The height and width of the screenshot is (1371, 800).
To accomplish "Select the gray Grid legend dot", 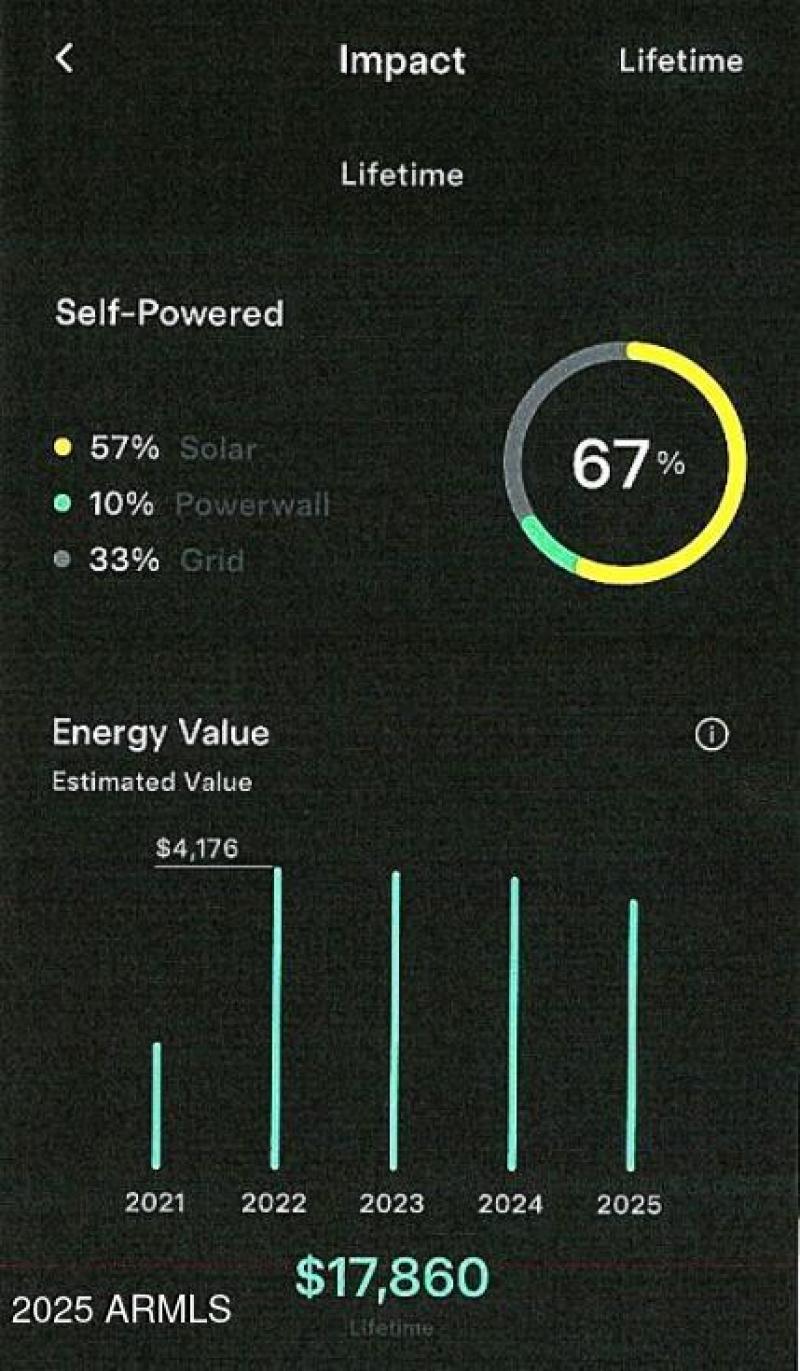I will [62, 561].
